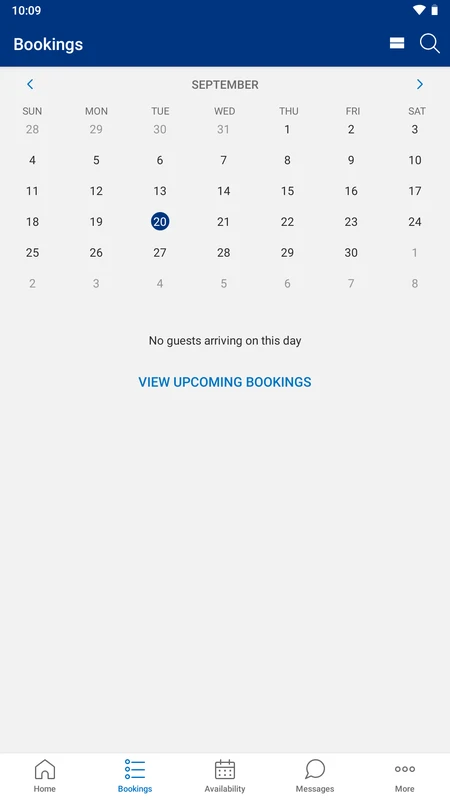The width and height of the screenshot is (450, 800).
Task: Open the Availability tab
Action: [225, 776]
